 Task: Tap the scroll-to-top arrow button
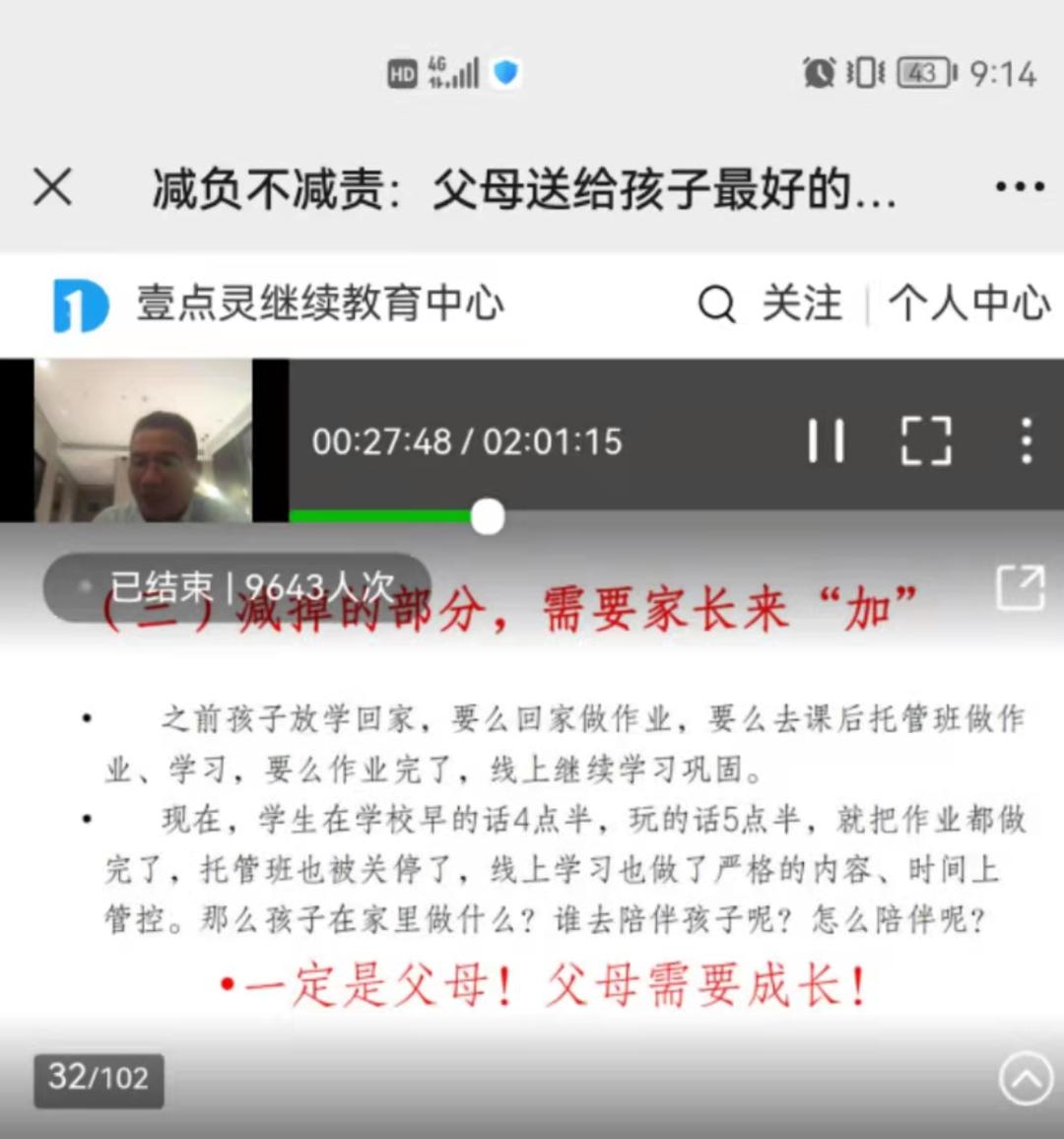pos(1026,1078)
